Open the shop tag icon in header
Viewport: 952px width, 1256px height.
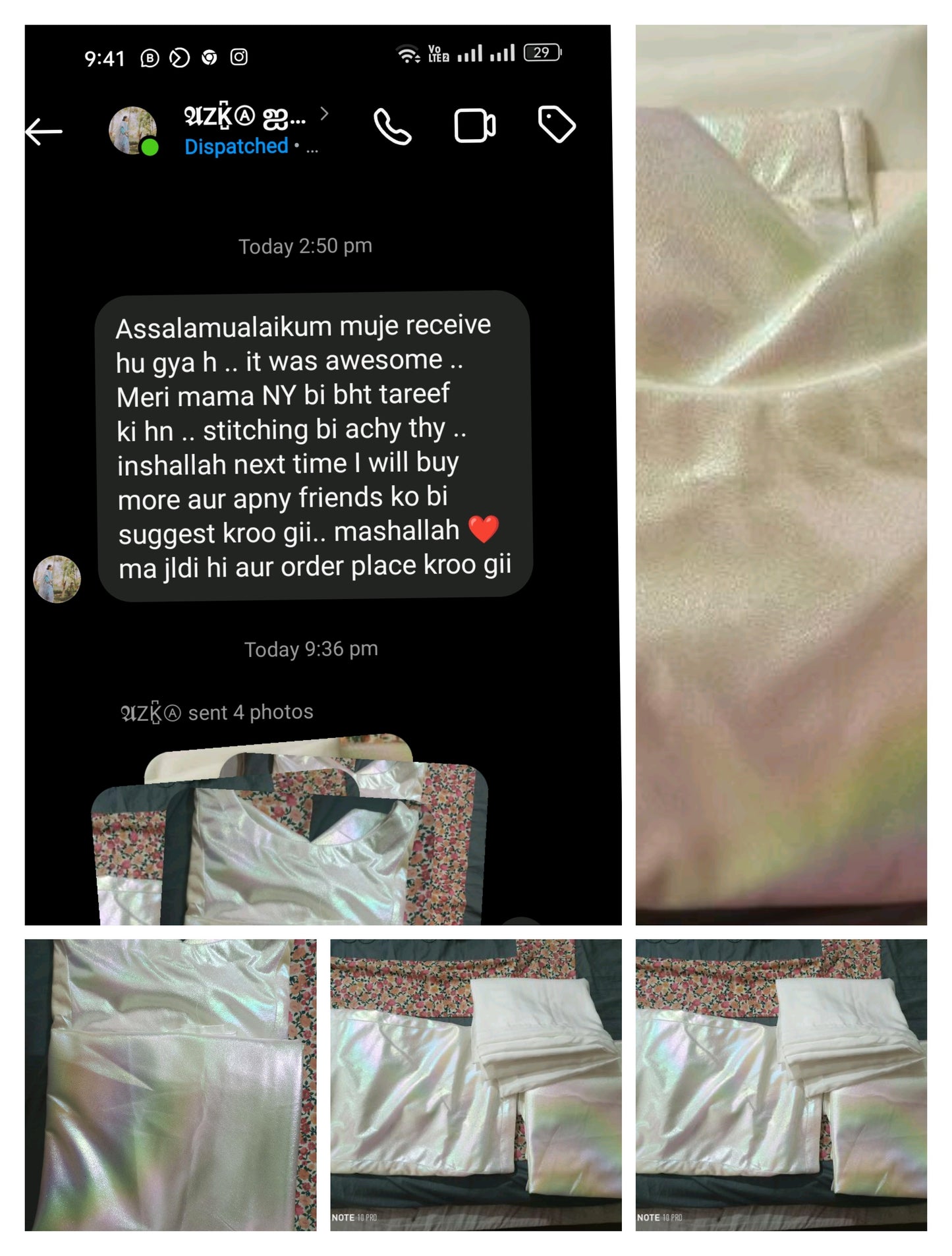(x=557, y=125)
